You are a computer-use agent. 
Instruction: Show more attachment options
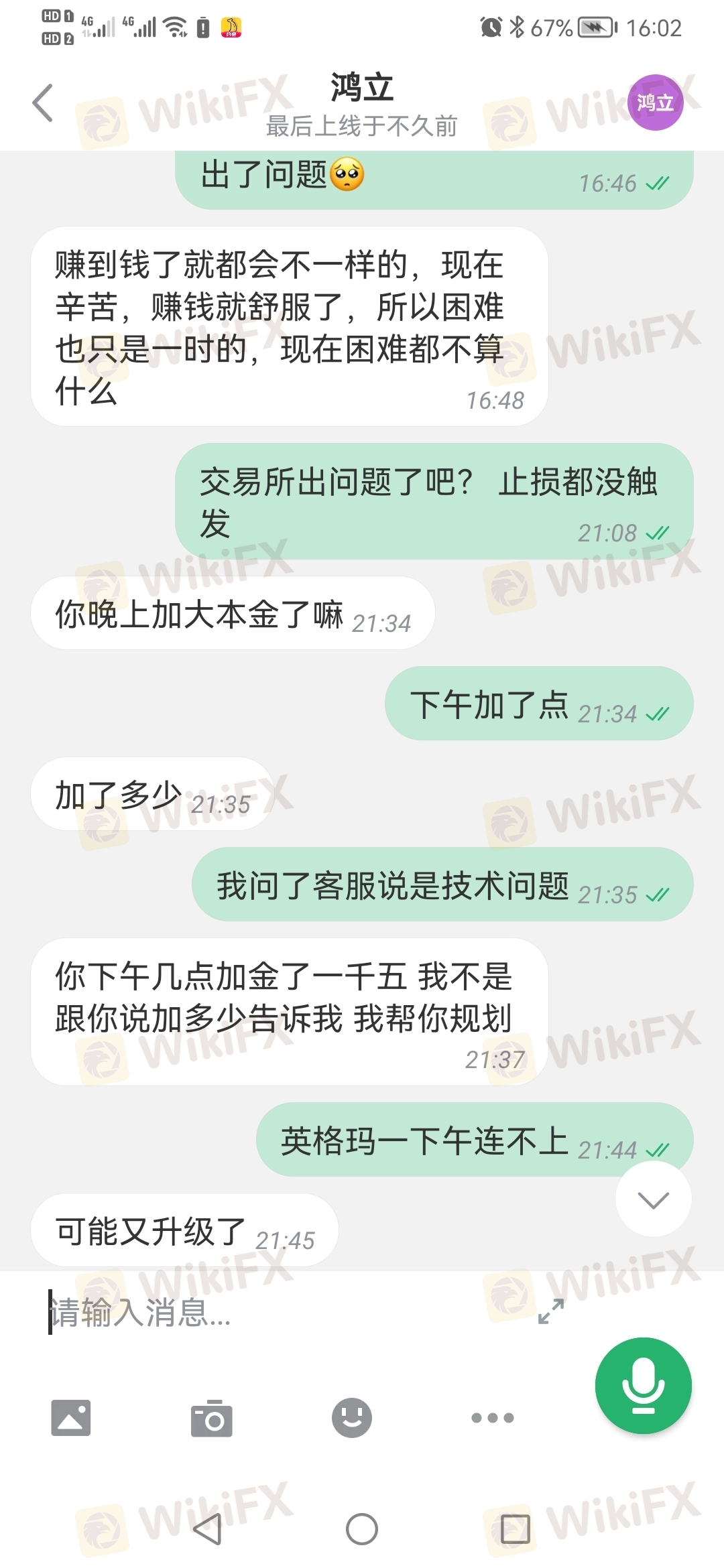pos(492,1418)
